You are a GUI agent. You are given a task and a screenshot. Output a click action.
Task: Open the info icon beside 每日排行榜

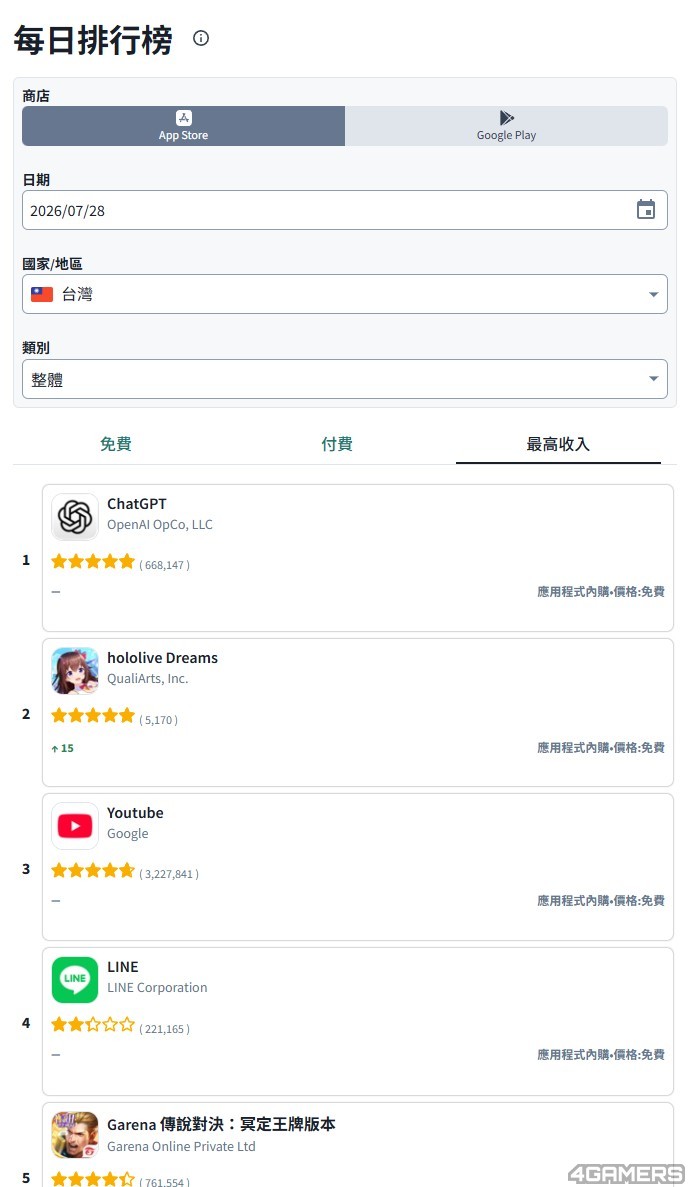coord(201,38)
